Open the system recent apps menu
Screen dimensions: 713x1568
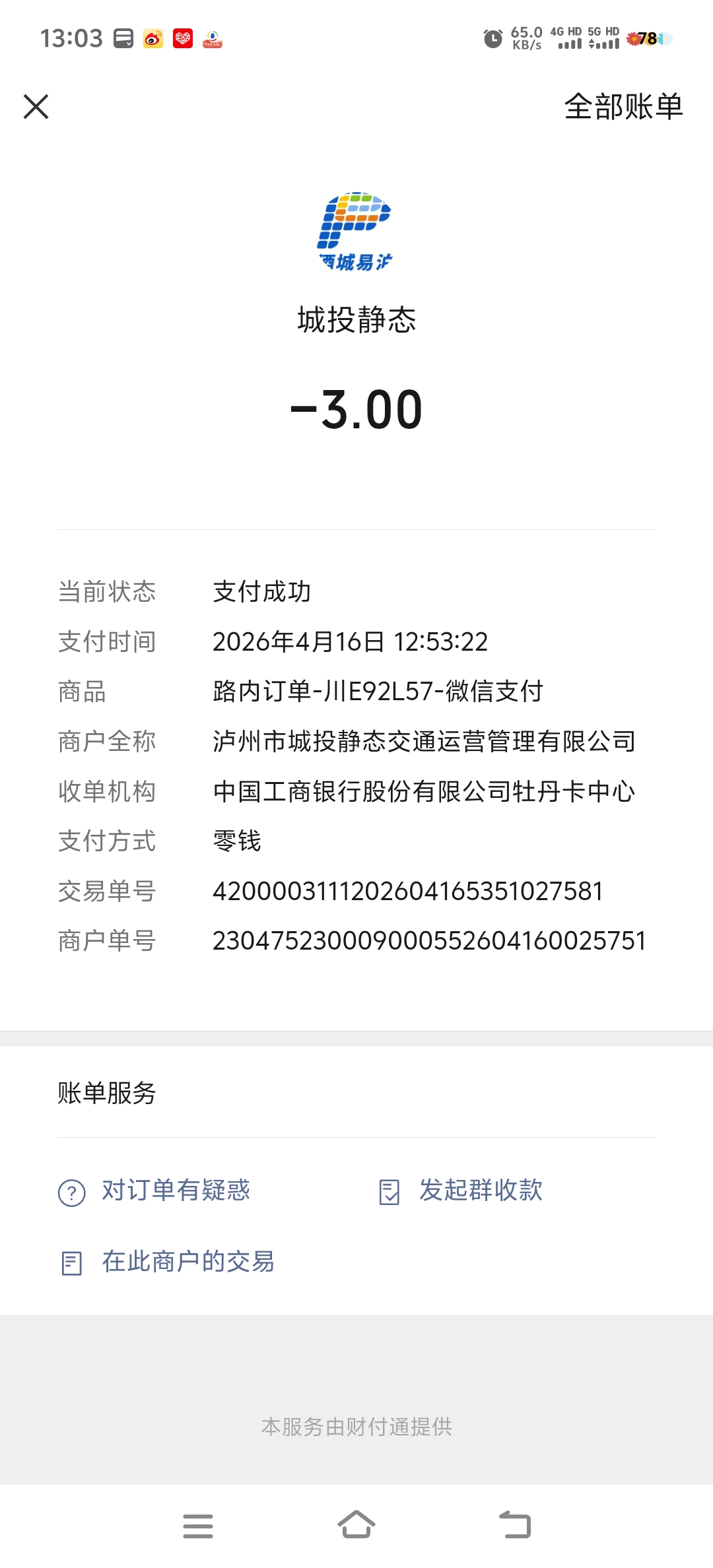[198, 1525]
